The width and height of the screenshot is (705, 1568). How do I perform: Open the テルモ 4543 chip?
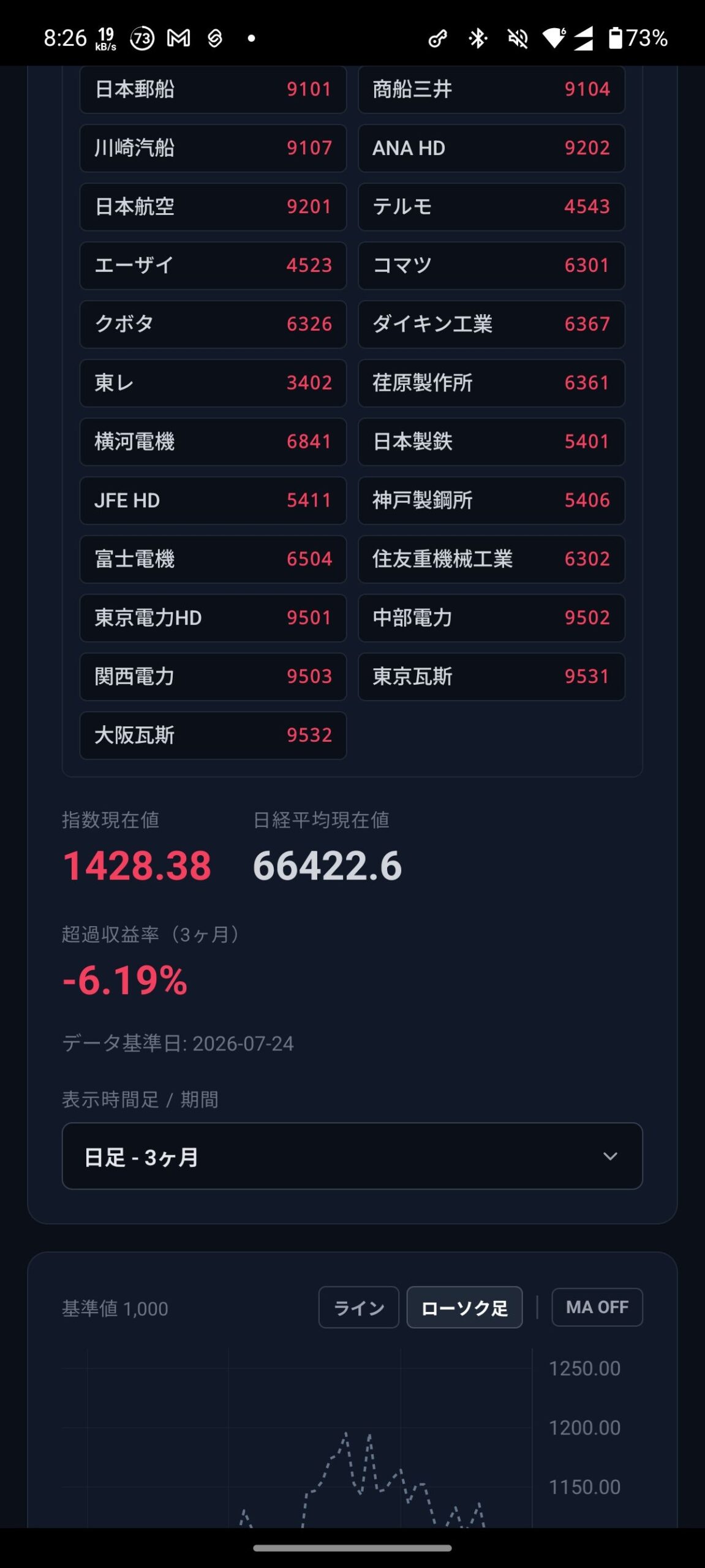click(491, 207)
